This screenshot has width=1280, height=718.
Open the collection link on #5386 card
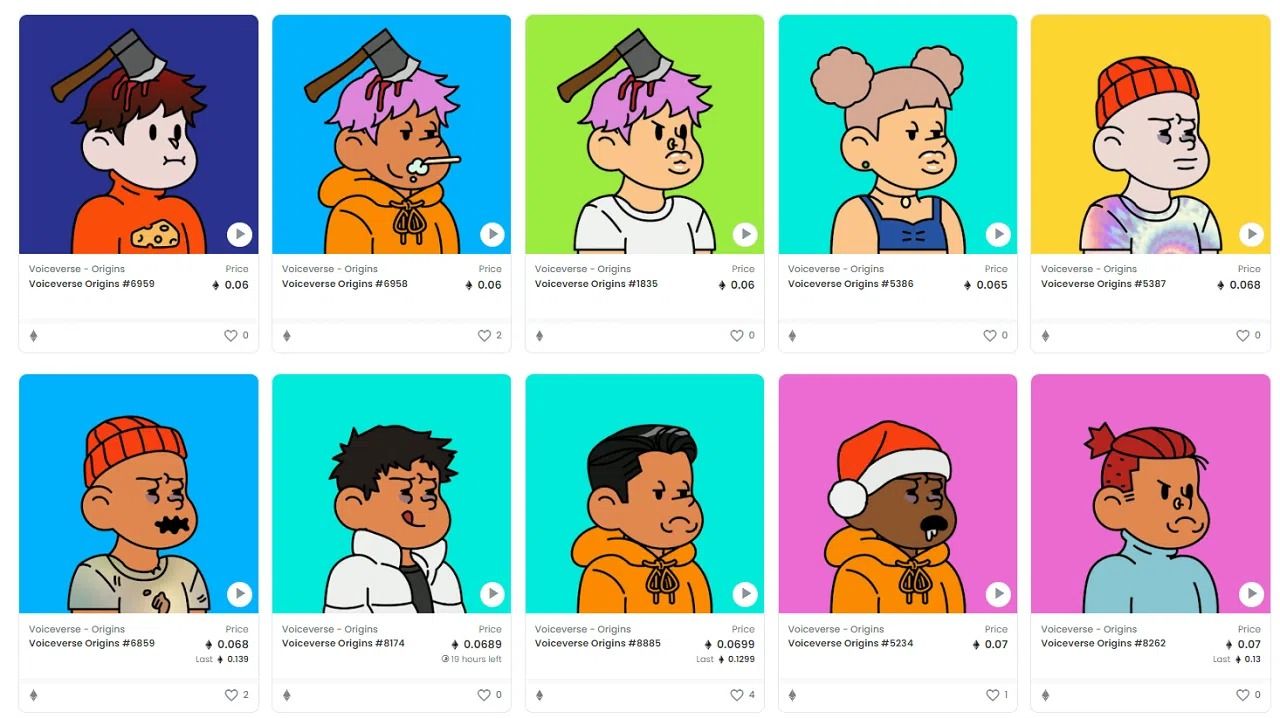(835, 269)
